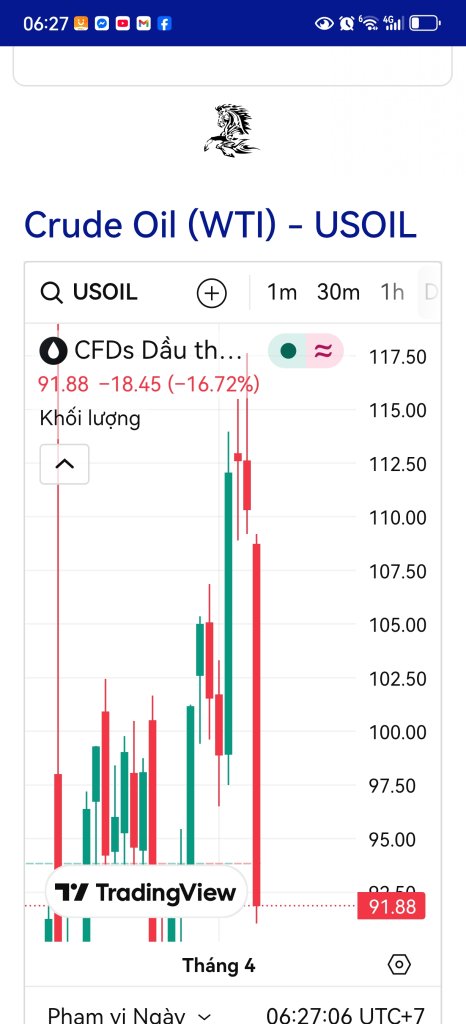Open chart settings hexagon icon

click(x=399, y=964)
